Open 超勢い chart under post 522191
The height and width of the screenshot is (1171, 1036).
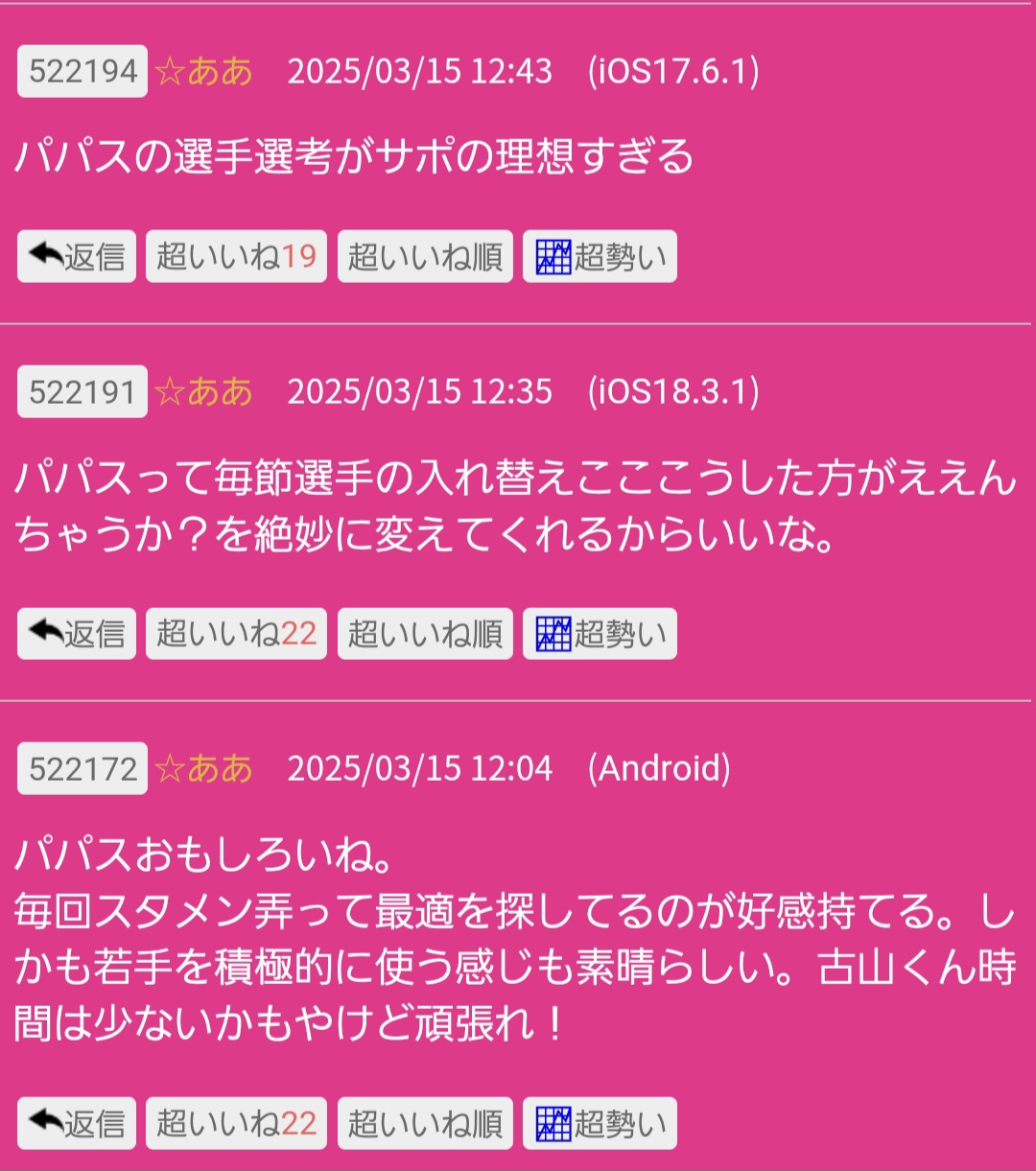(600, 633)
